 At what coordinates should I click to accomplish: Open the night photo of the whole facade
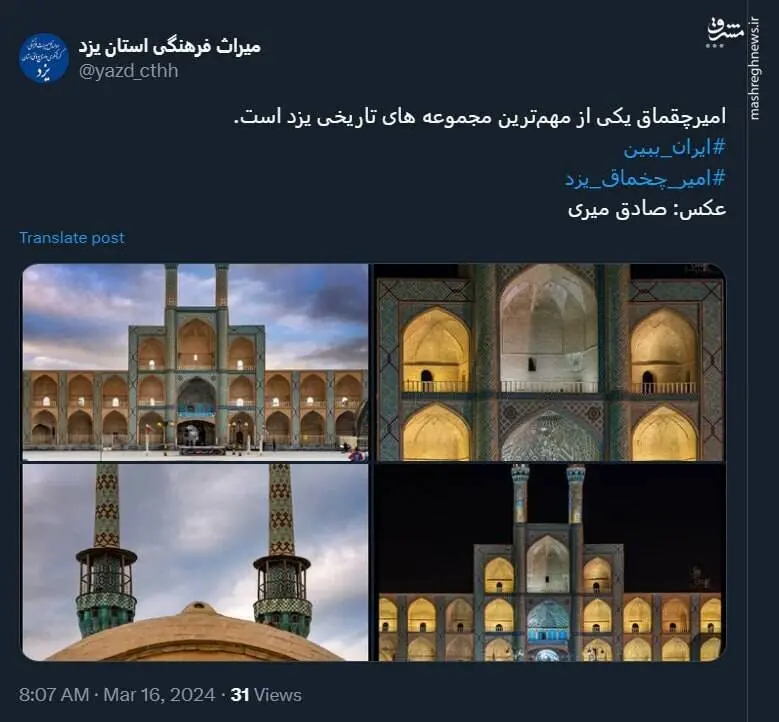tap(550, 562)
